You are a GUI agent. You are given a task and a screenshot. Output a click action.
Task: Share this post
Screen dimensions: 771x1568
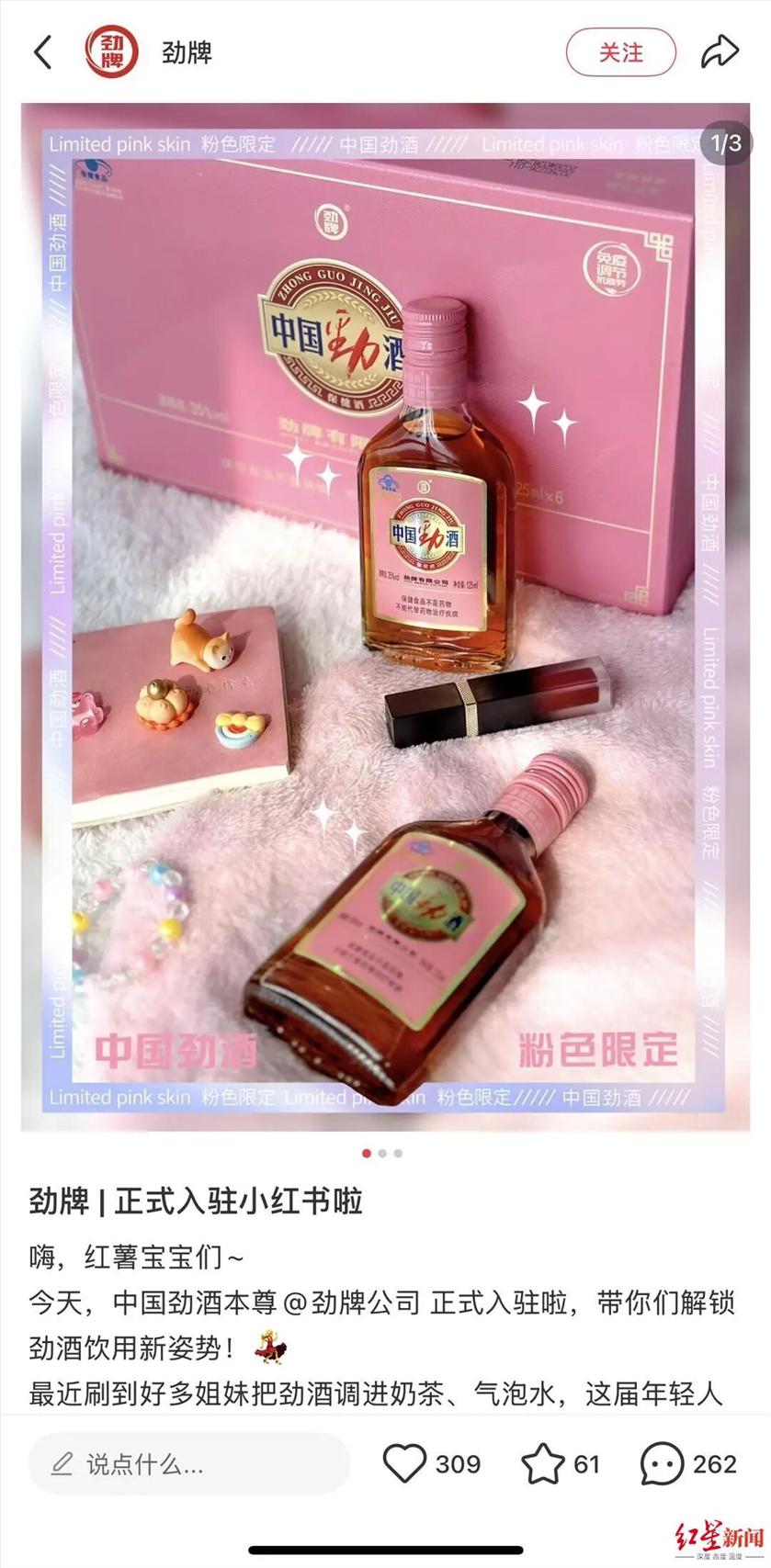click(x=720, y=52)
